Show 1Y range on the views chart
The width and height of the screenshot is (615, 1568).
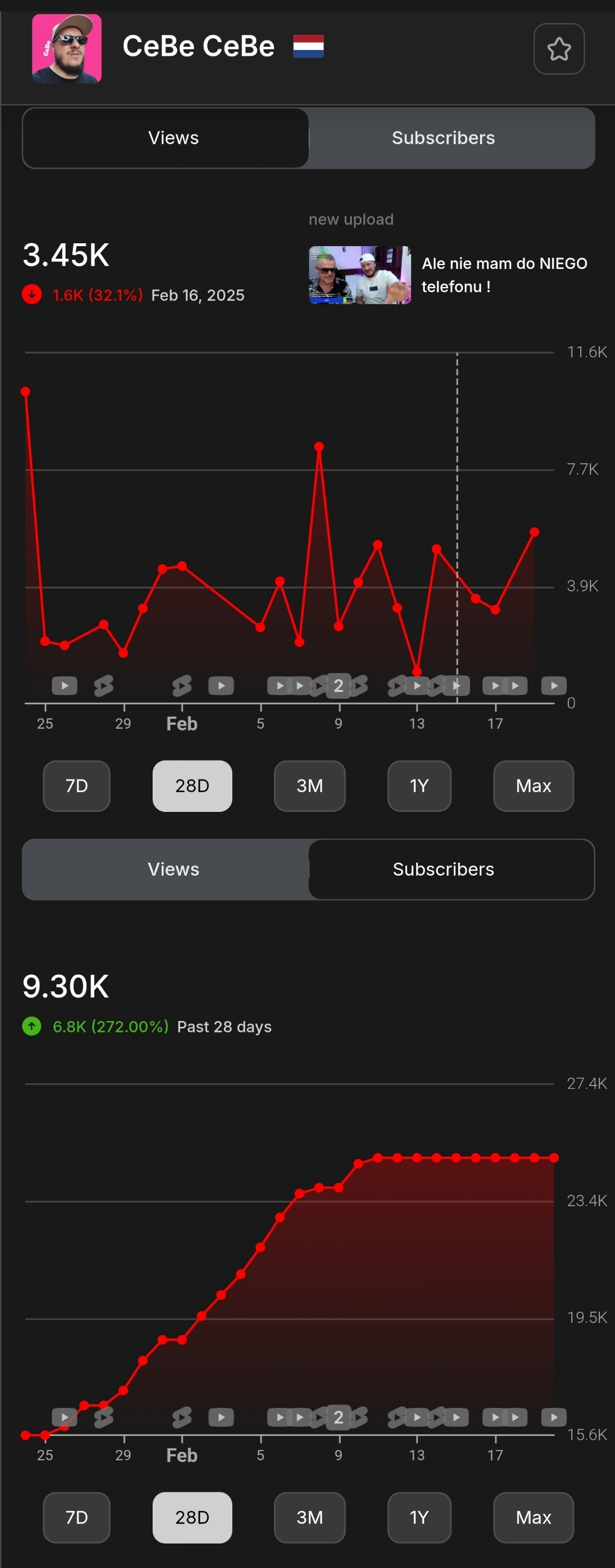click(x=419, y=786)
